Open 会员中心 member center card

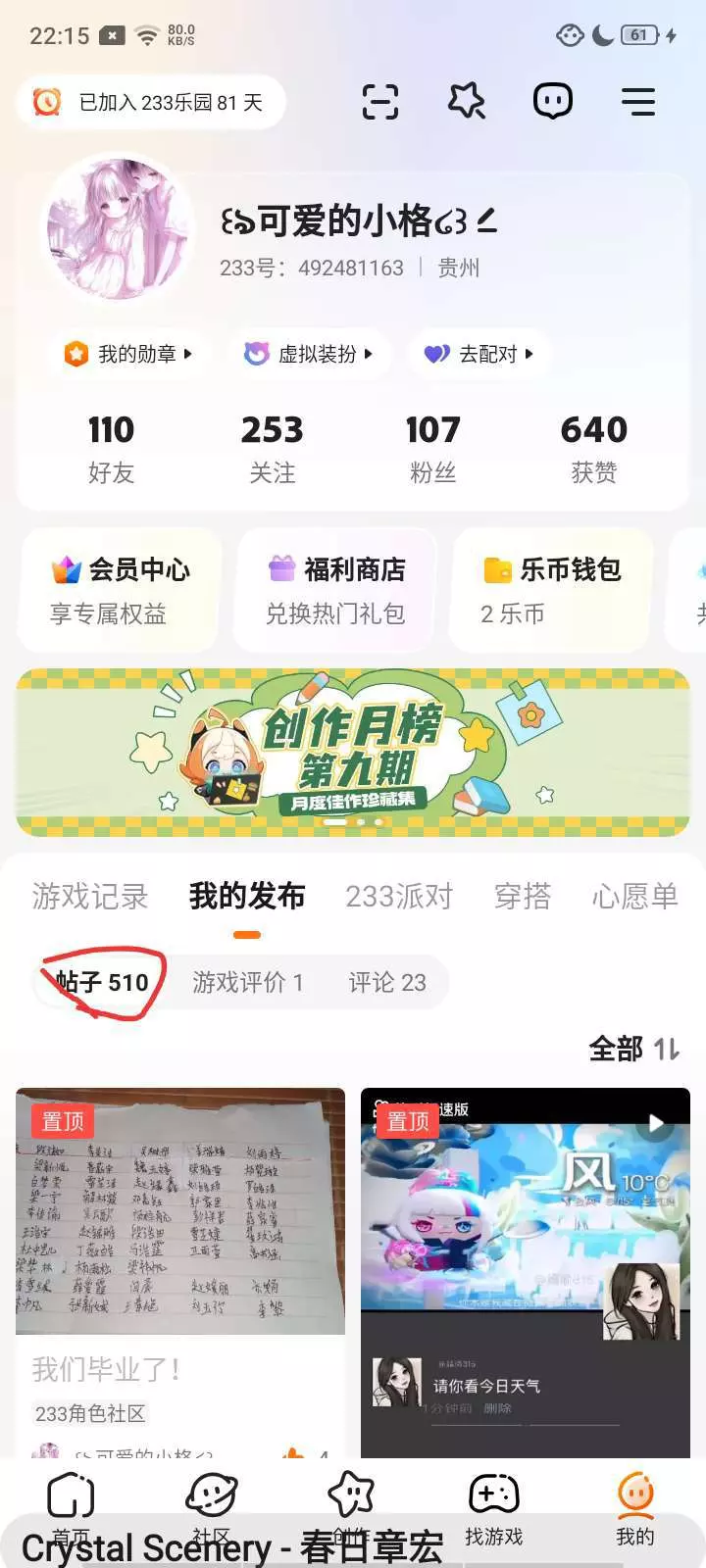120,590
